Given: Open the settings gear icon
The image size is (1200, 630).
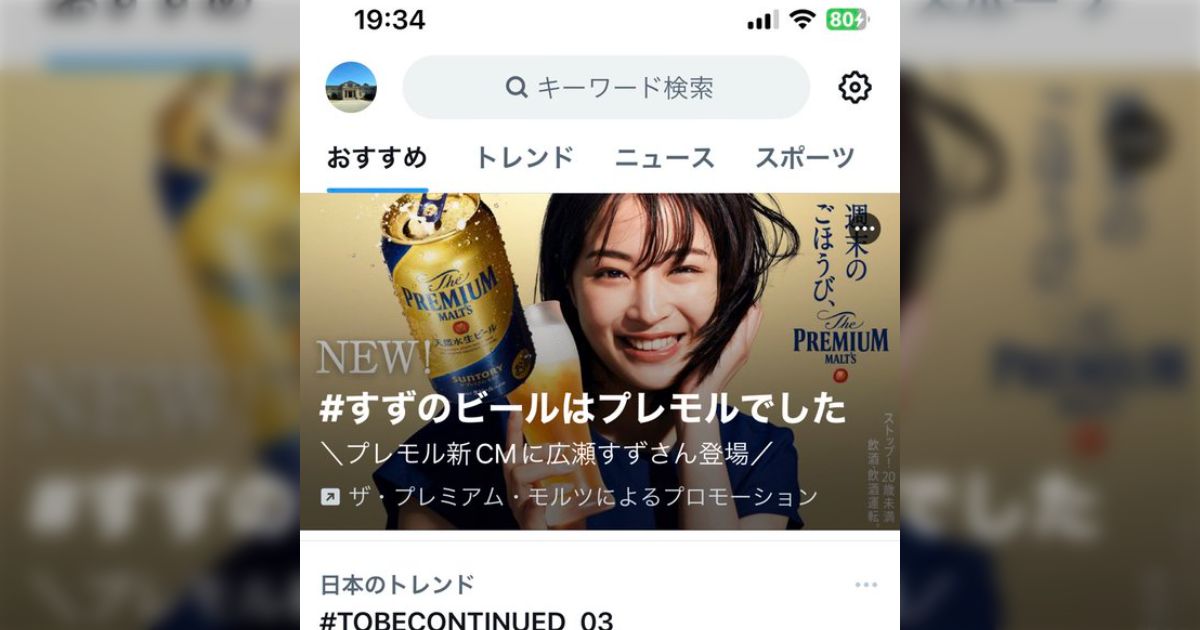Looking at the screenshot, I should (x=854, y=88).
